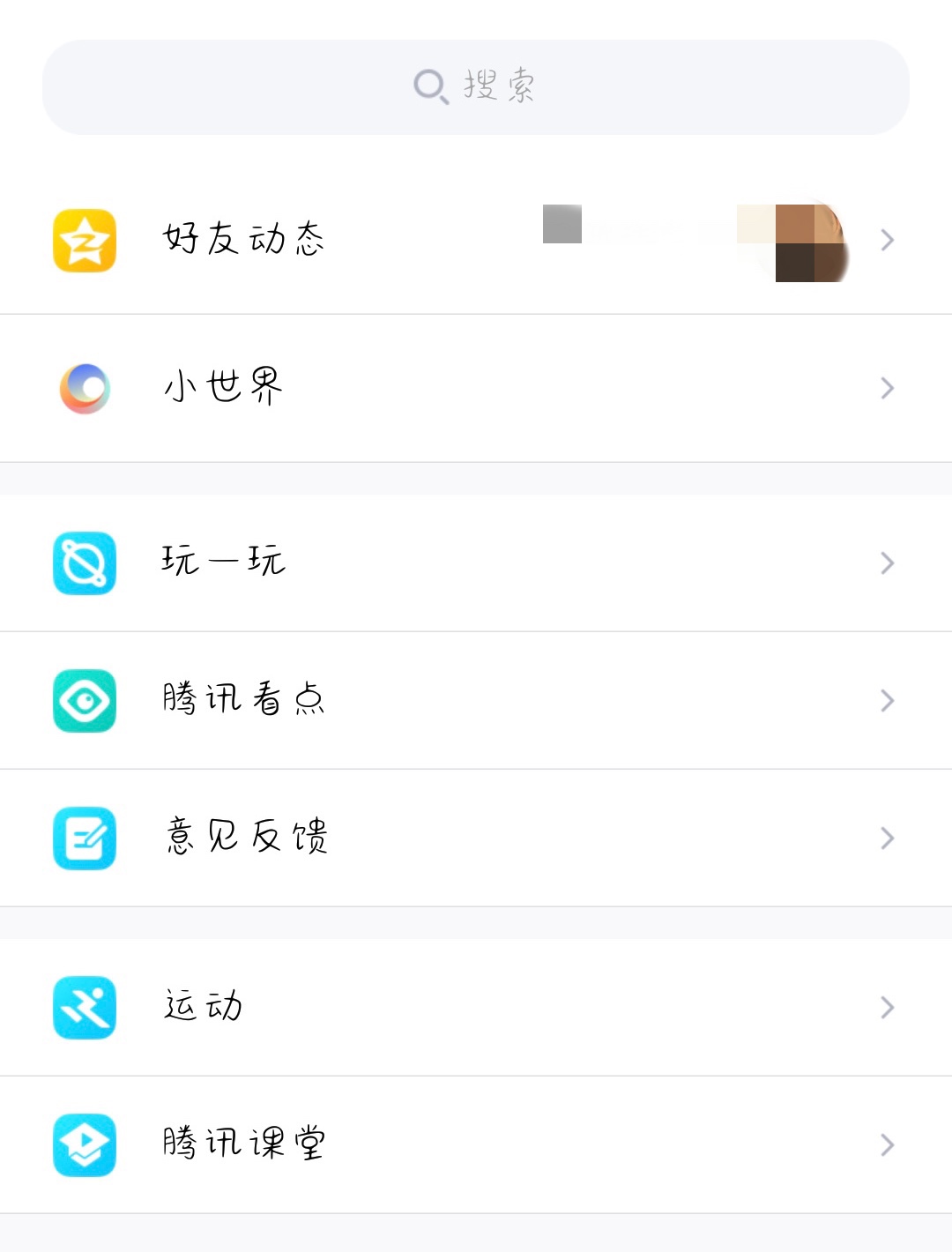Screen dimensions: 952x1252
Task: Open 意见反馈 feedback page
Action: pos(246,838)
